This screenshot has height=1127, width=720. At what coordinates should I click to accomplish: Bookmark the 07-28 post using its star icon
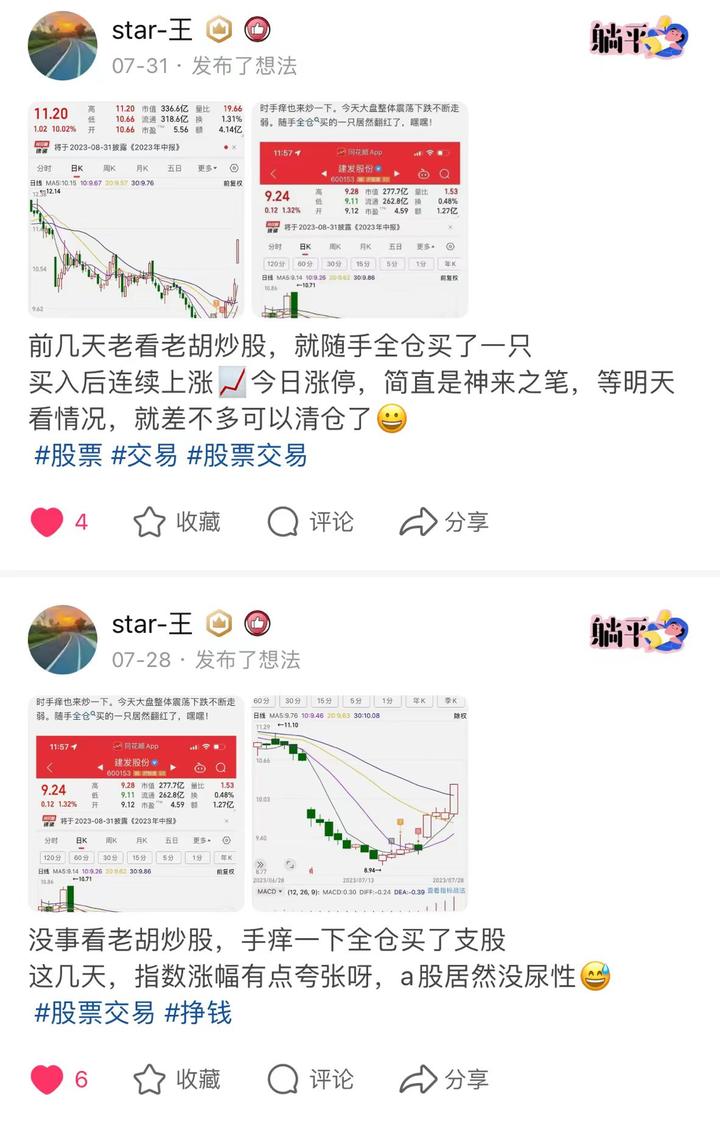tap(148, 1081)
